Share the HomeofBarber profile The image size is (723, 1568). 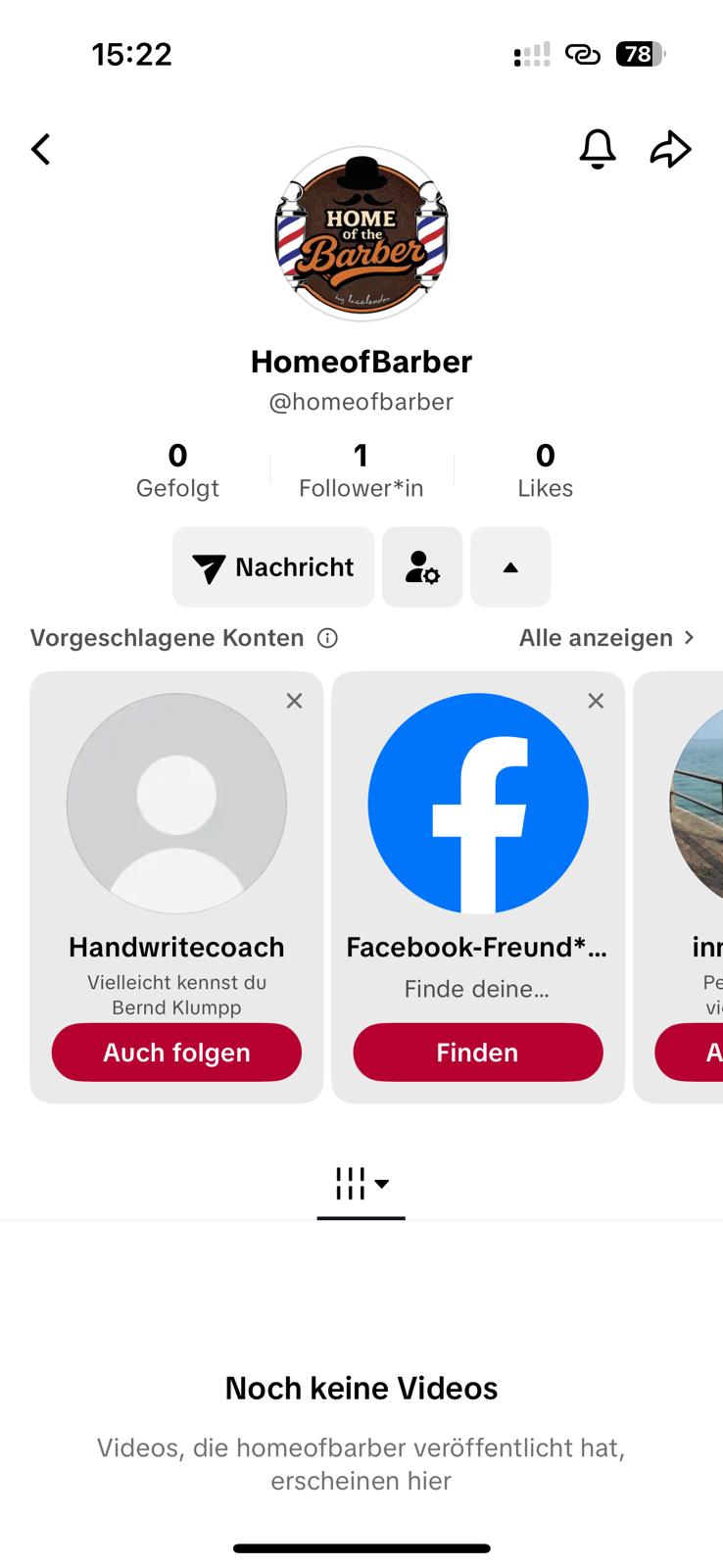pyautogui.click(x=671, y=149)
